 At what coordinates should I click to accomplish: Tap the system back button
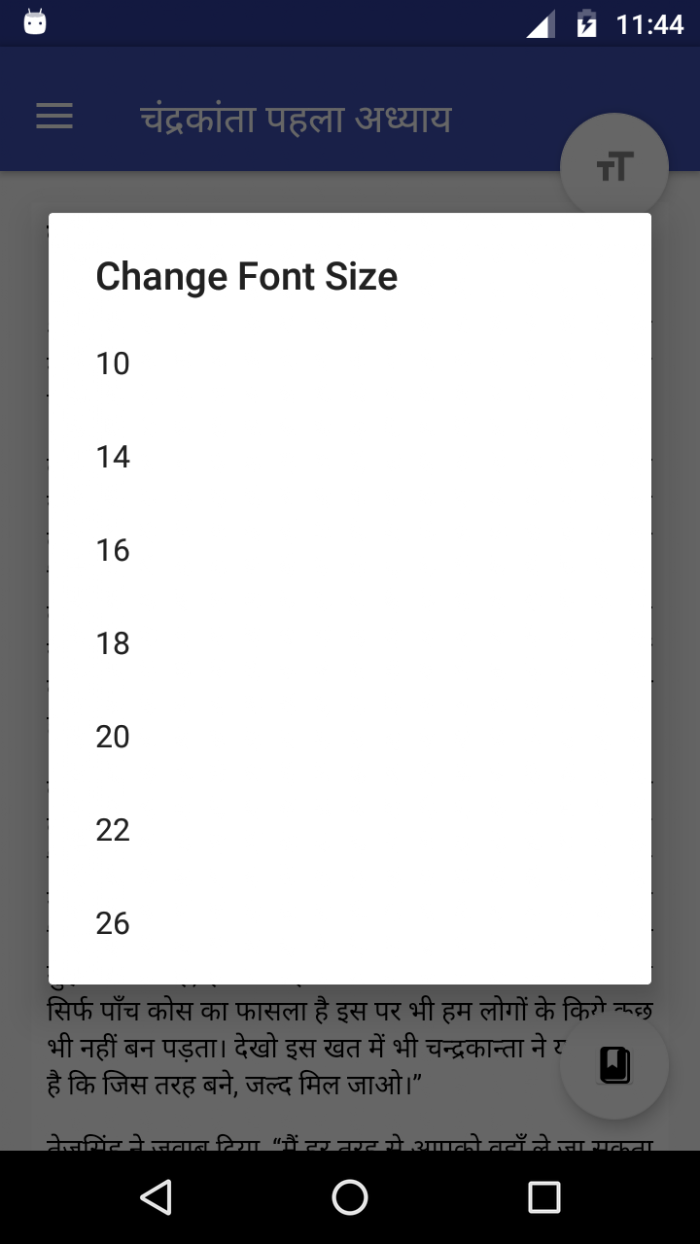(x=156, y=1197)
